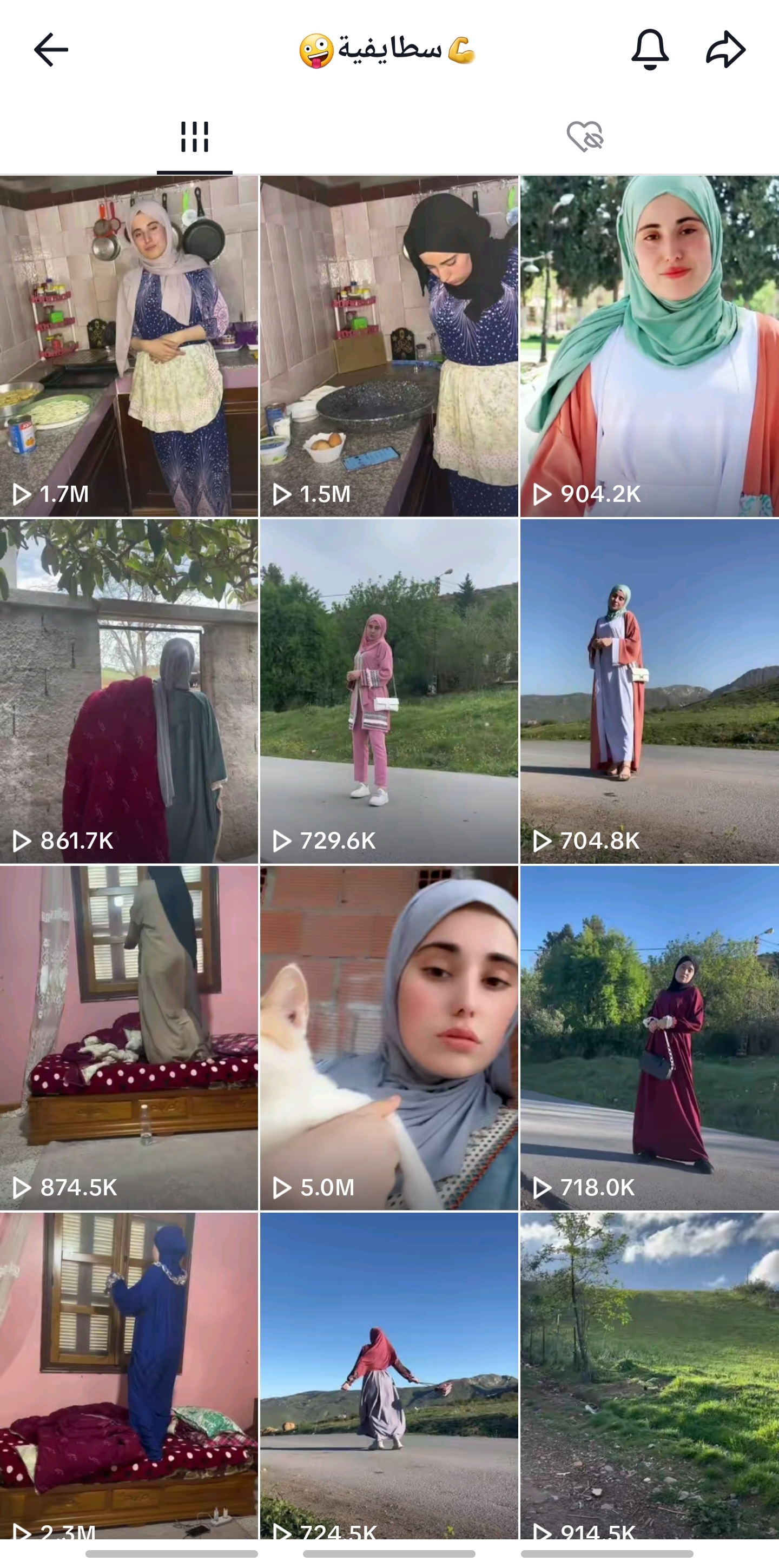Play the video with 874.5K views
The width and height of the screenshot is (779, 1568).
[129, 1038]
